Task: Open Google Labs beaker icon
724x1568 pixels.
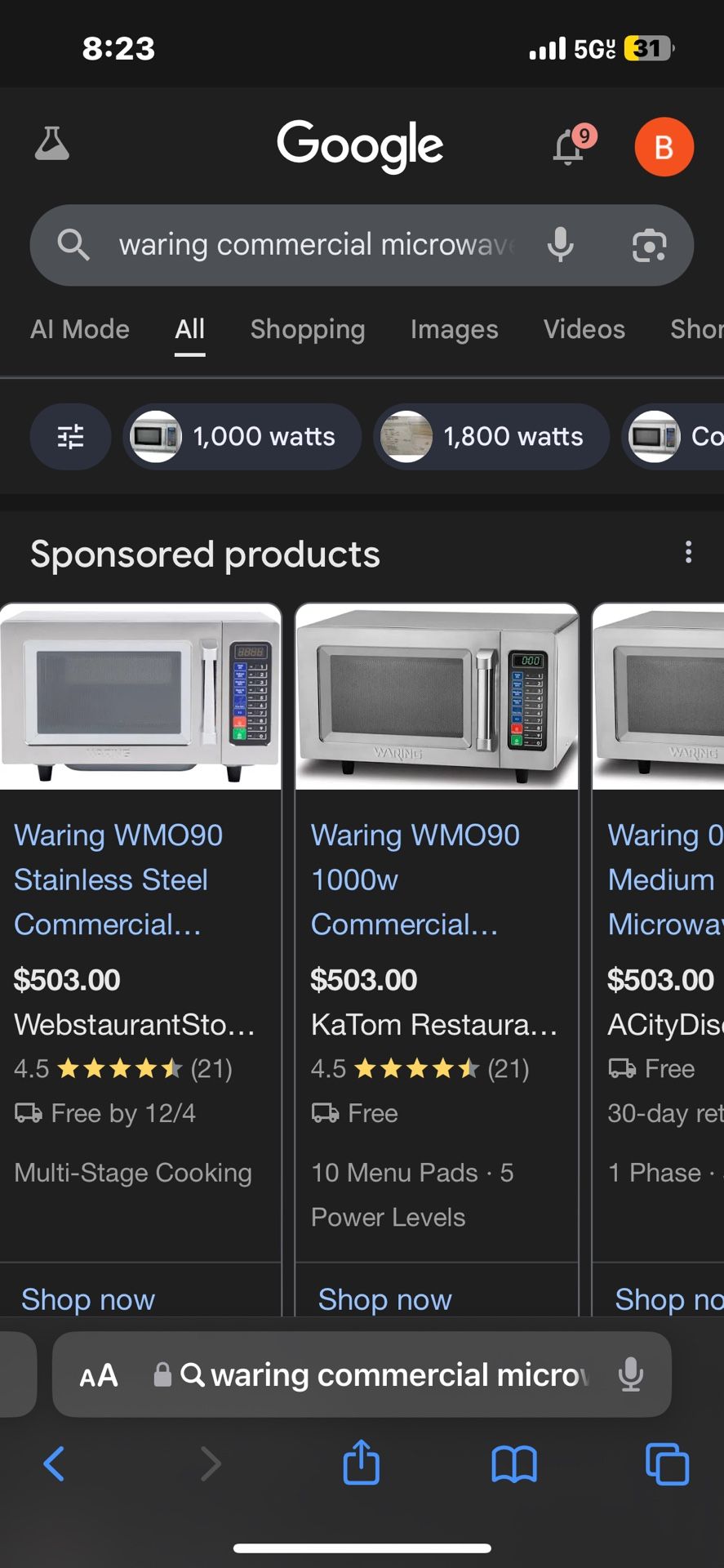Action: tap(51, 144)
